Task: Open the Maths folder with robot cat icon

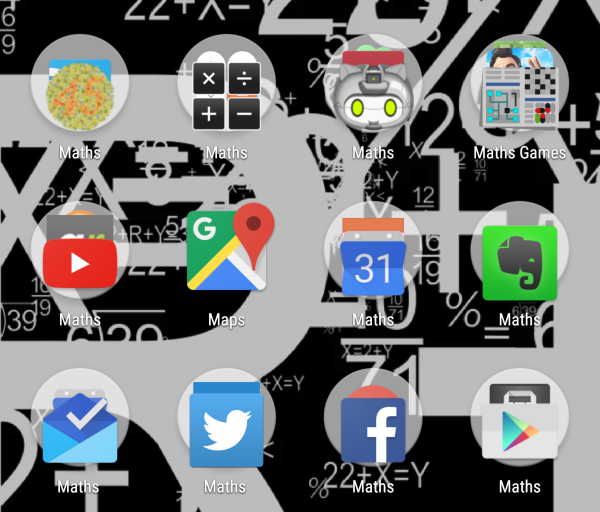Action: (x=373, y=89)
